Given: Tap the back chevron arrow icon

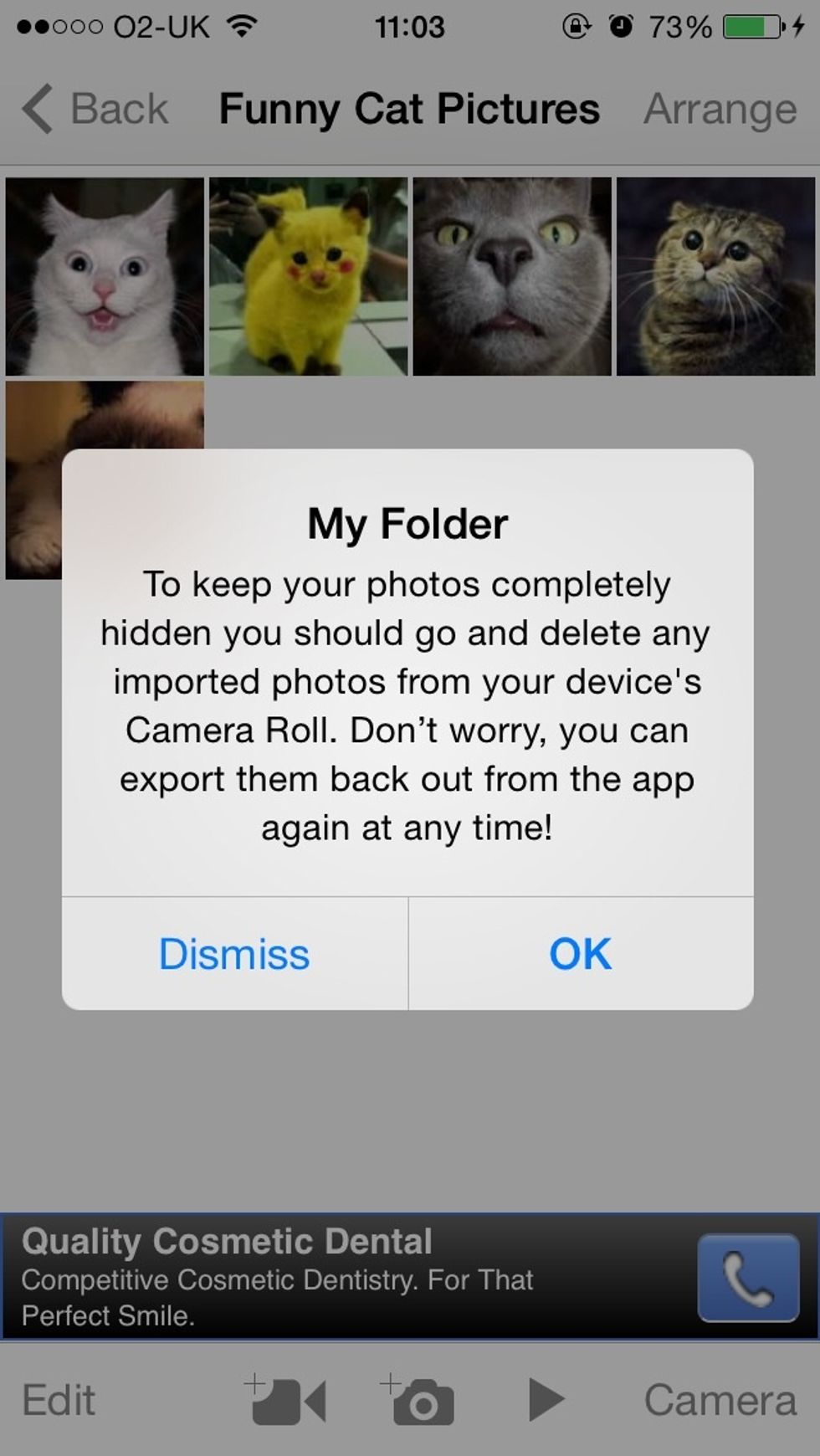Looking at the screenshot, I should point(37,109).
